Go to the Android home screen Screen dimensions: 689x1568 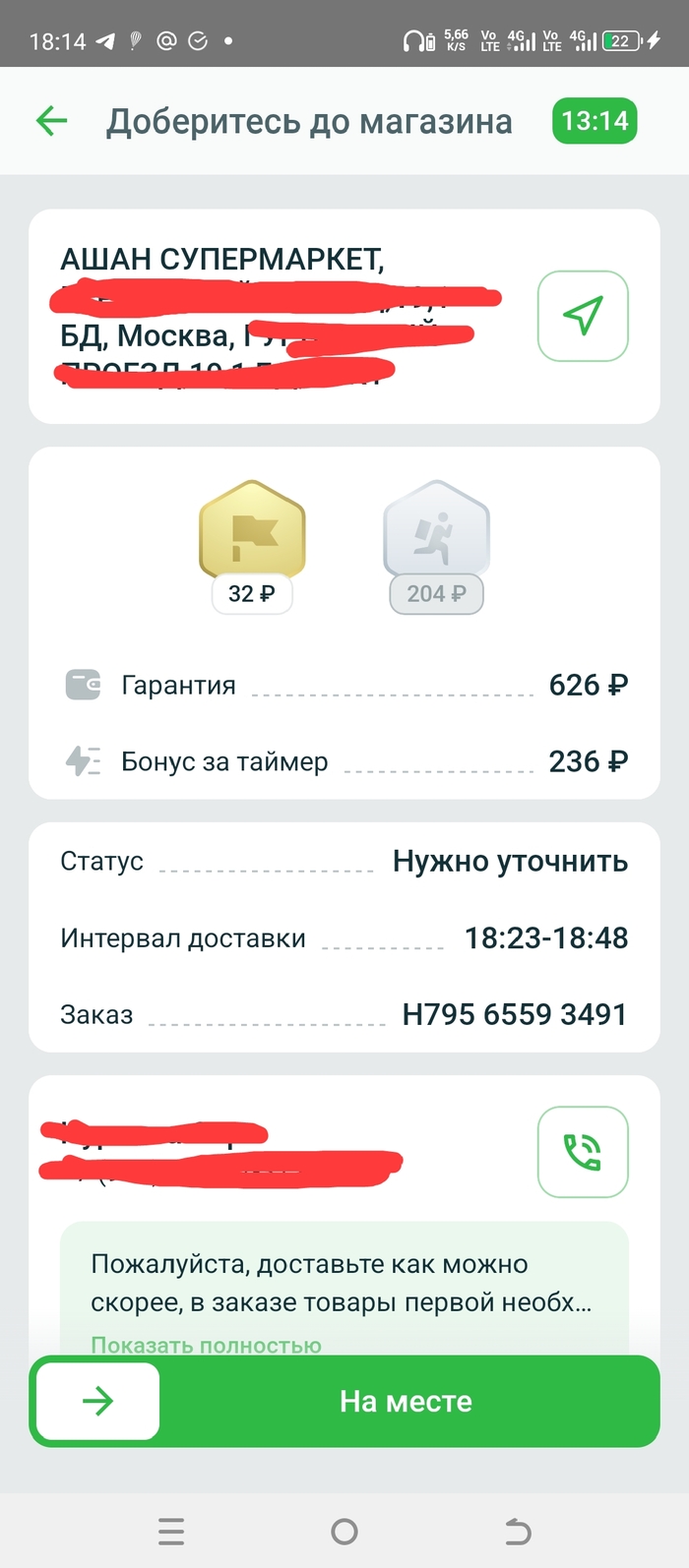coord(344,1531)
